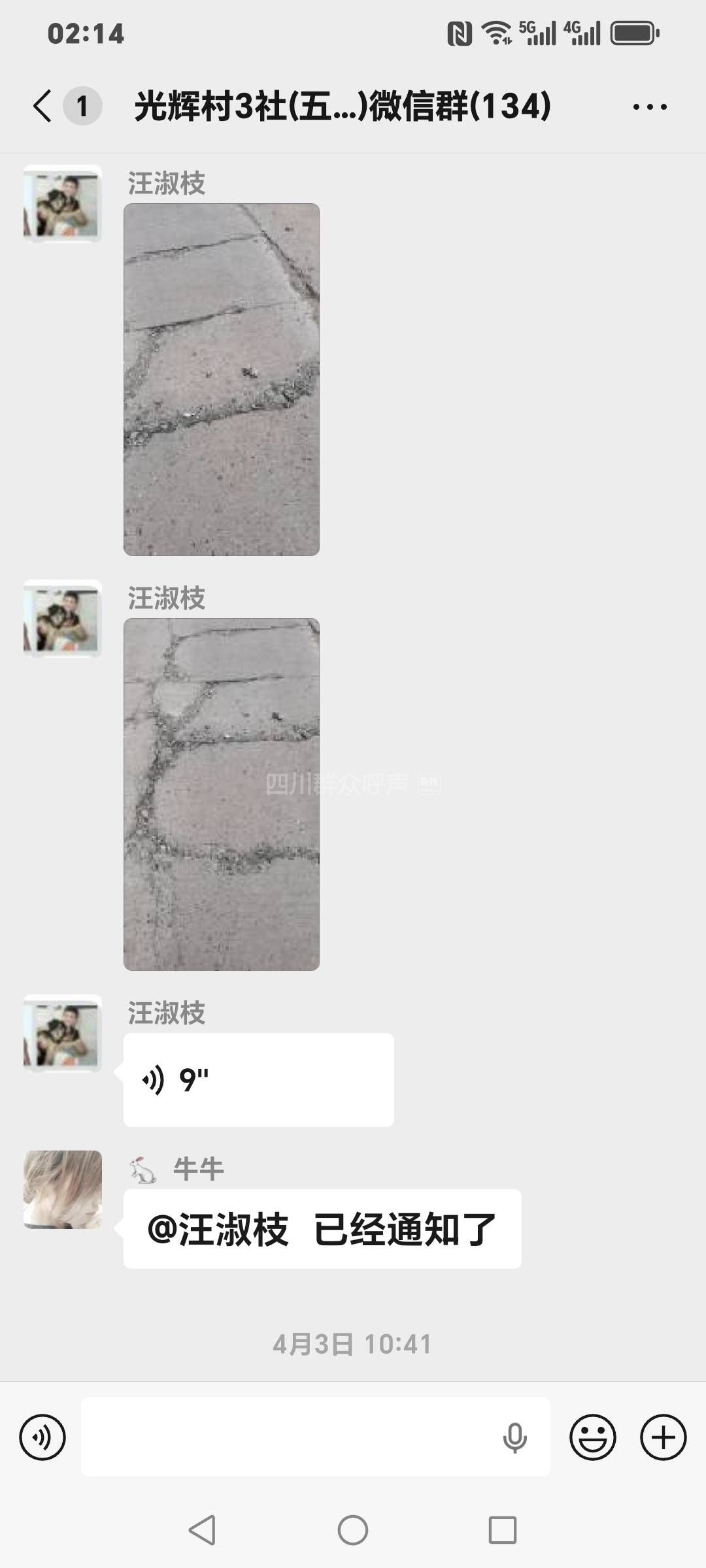Open the plus attachments menu
Image resolution: width=706 pixels, height=1568 pixels.
click(x=663, y=1437)
